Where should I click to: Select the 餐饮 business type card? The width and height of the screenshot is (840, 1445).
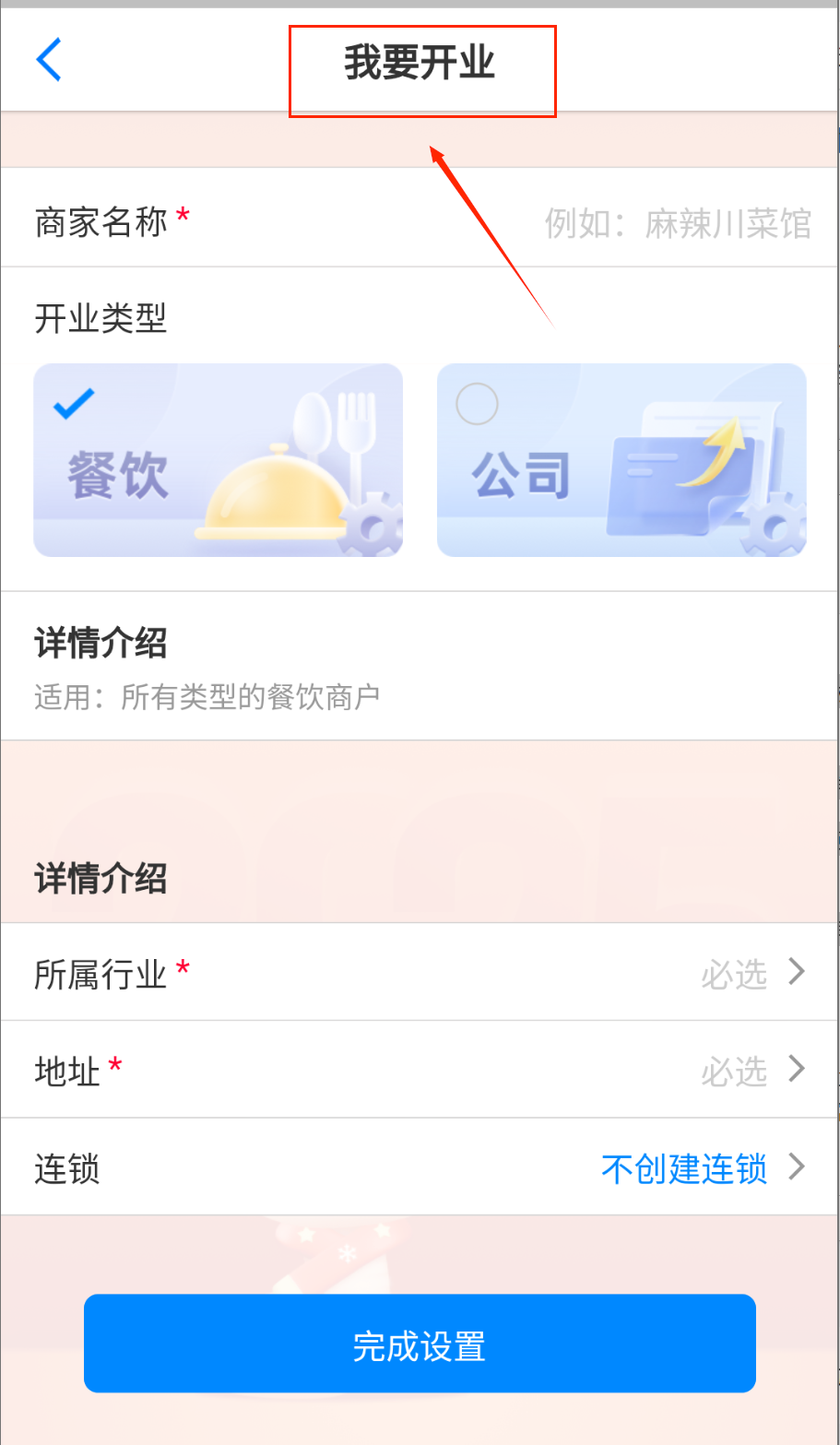tap(219, 460)
